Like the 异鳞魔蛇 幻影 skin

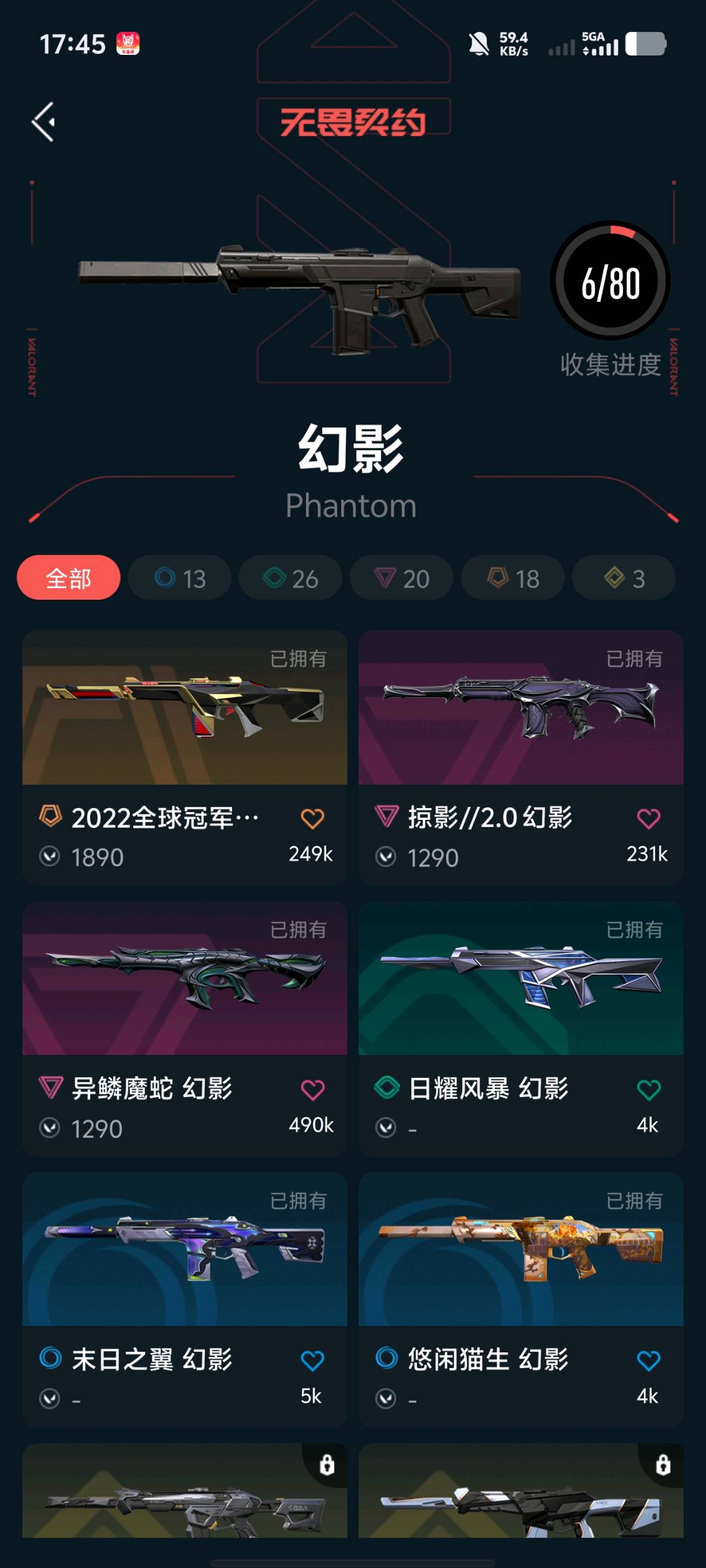312,1090
